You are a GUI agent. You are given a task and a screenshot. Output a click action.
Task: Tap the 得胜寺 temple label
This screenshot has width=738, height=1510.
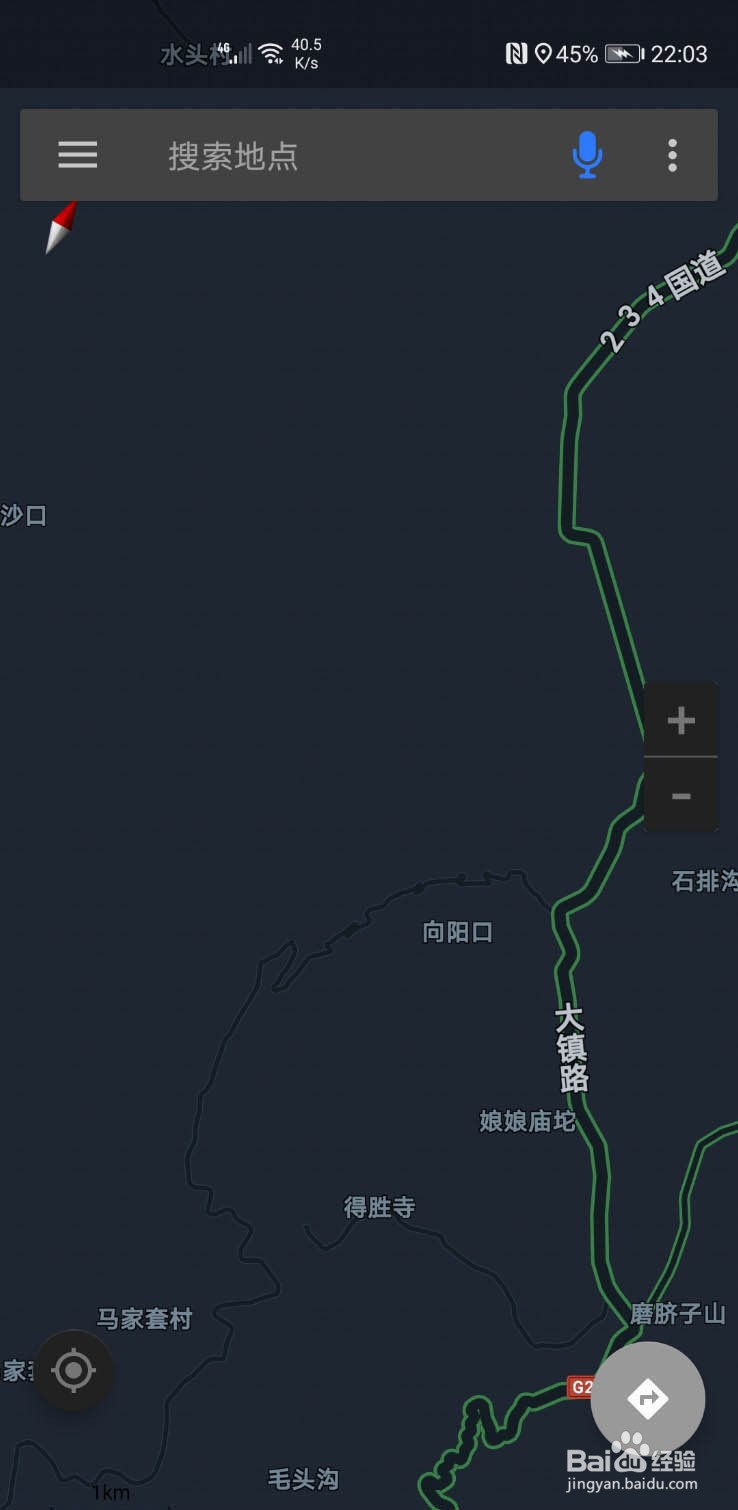click(x=378, y=1208)
